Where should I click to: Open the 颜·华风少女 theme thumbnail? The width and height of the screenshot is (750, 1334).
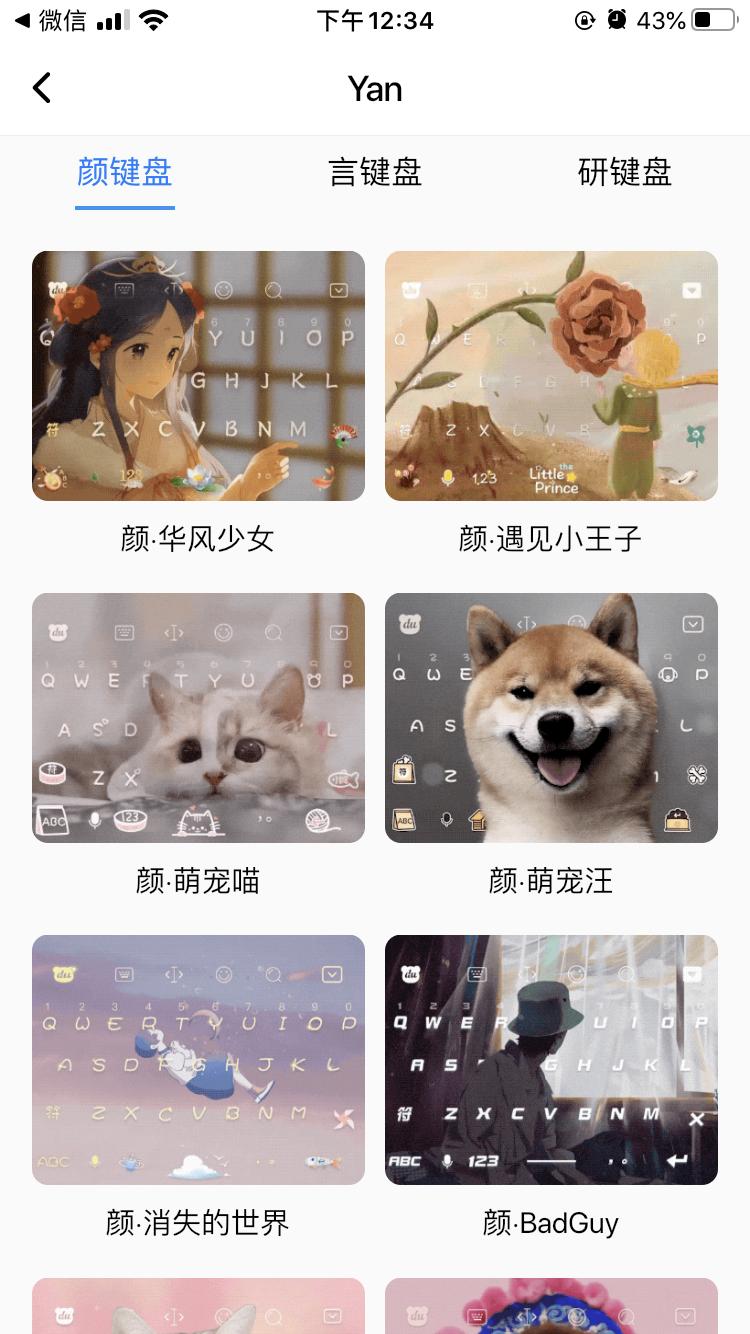pyautogui.click(x=199, y=375)
